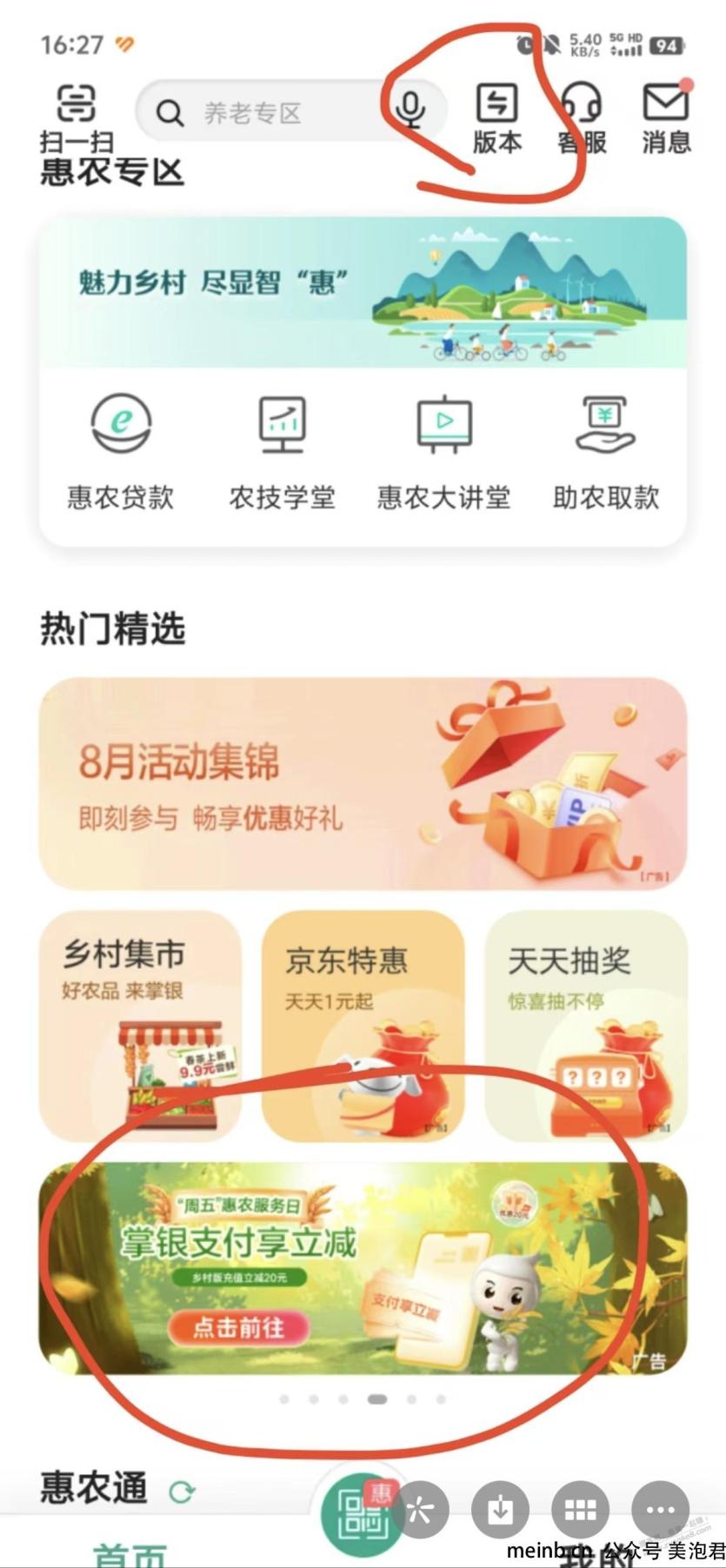Open the 天天抽奖 card
Screen dimensions: 726x1568
[x=585, y=1026]
